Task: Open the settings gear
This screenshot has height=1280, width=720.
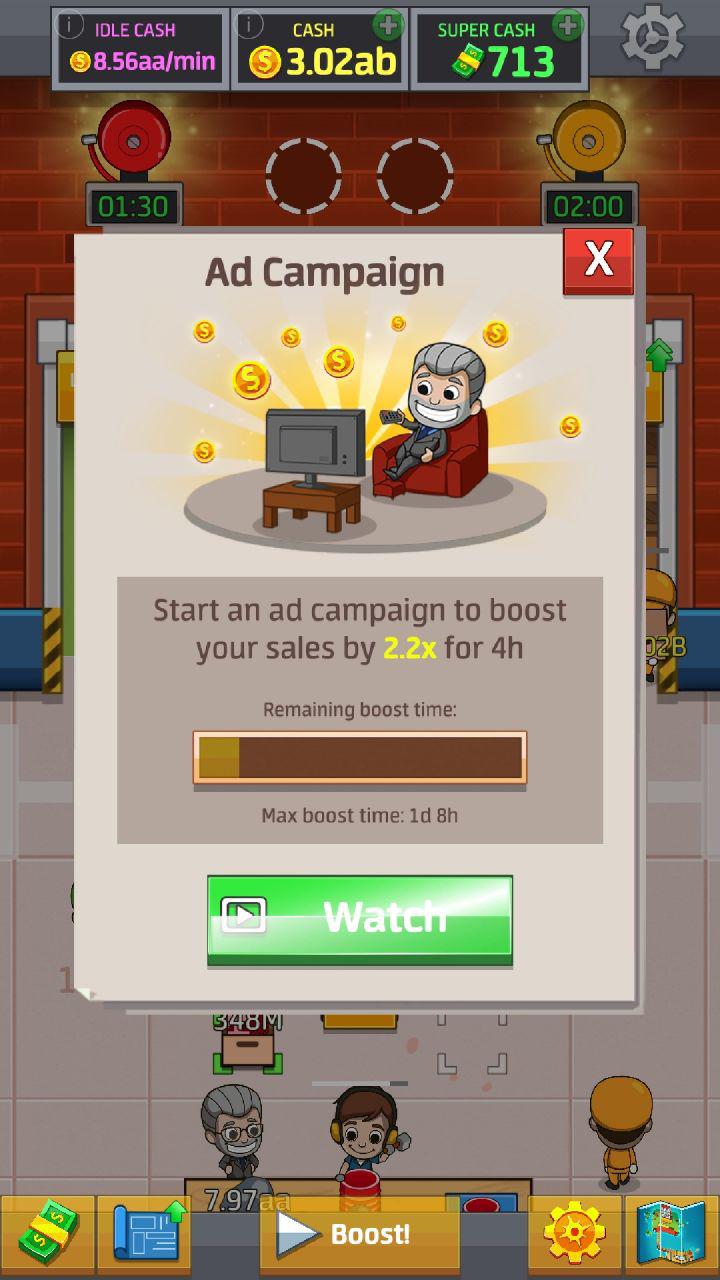Action: pos(653,38)
